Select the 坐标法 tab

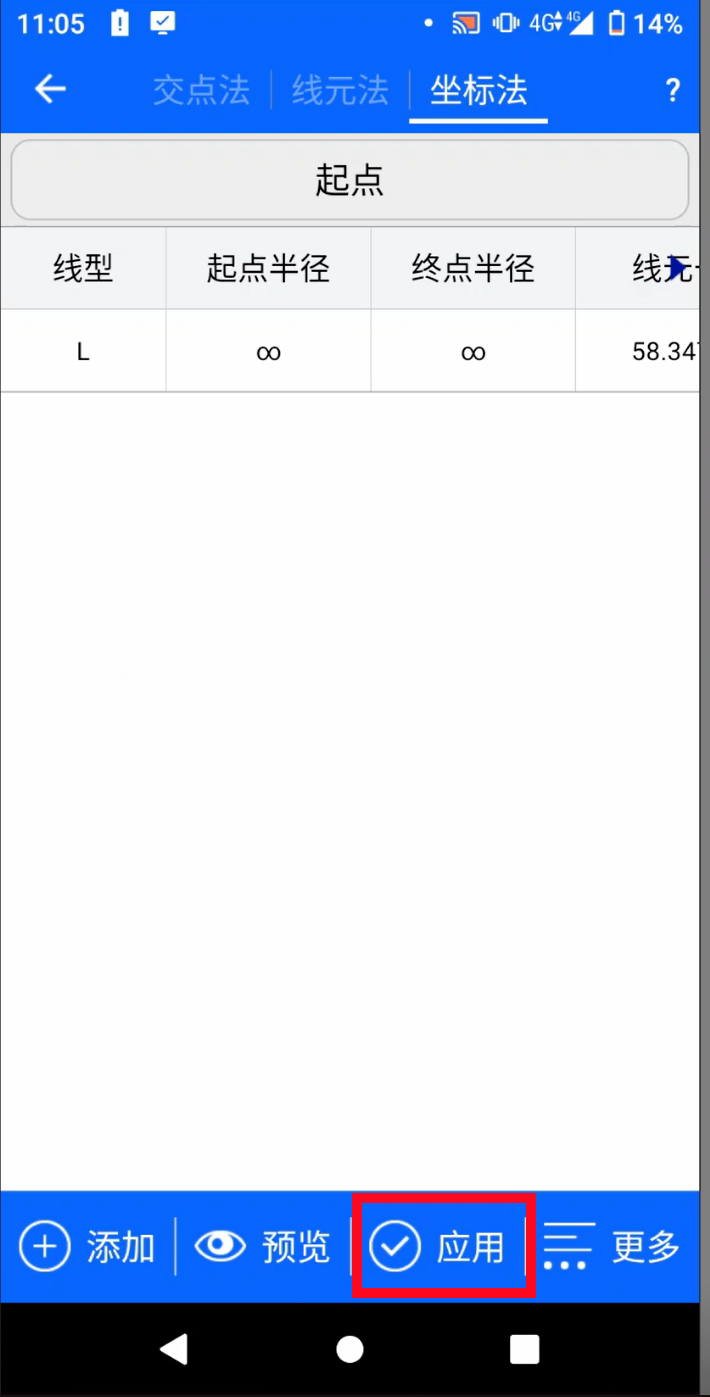[478, 90]
